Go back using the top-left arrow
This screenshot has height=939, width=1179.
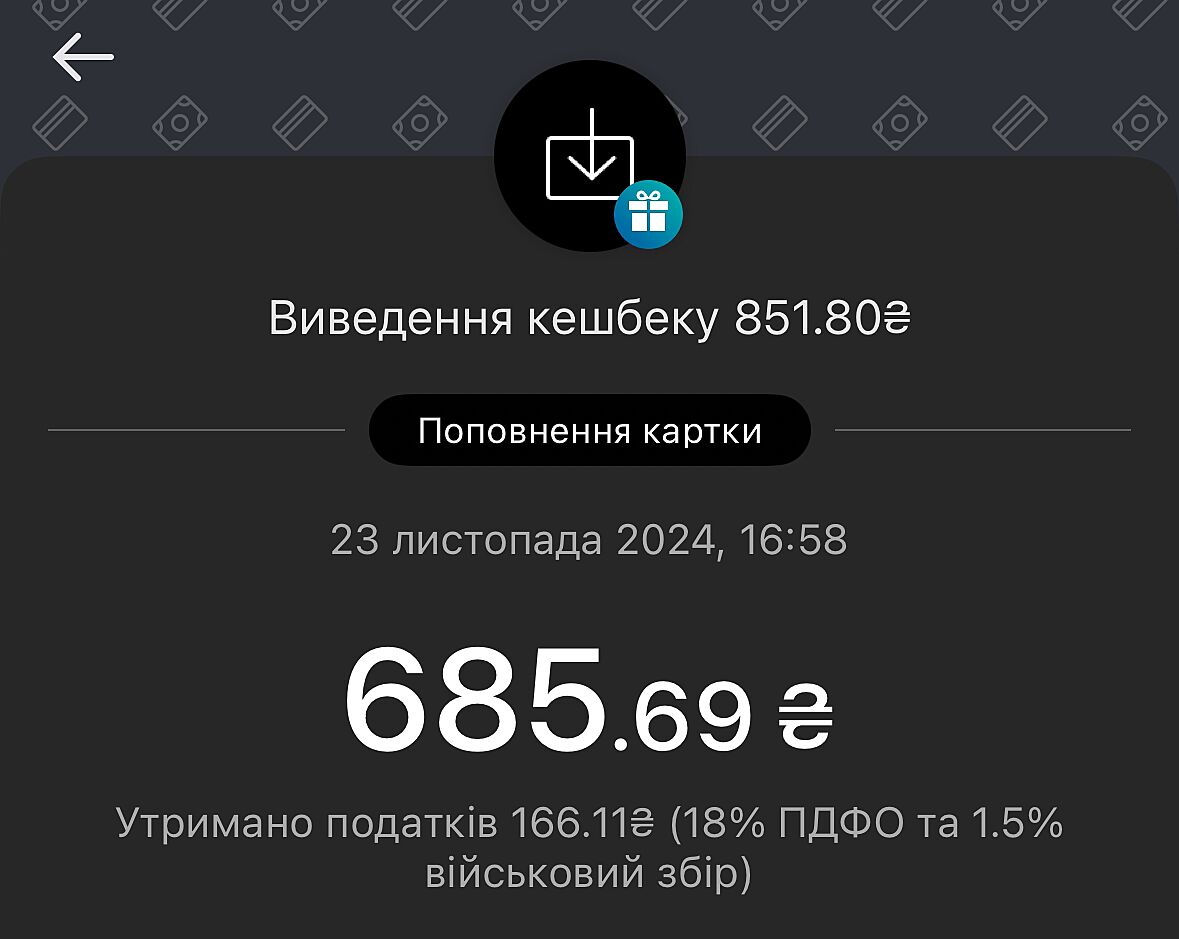83,57
